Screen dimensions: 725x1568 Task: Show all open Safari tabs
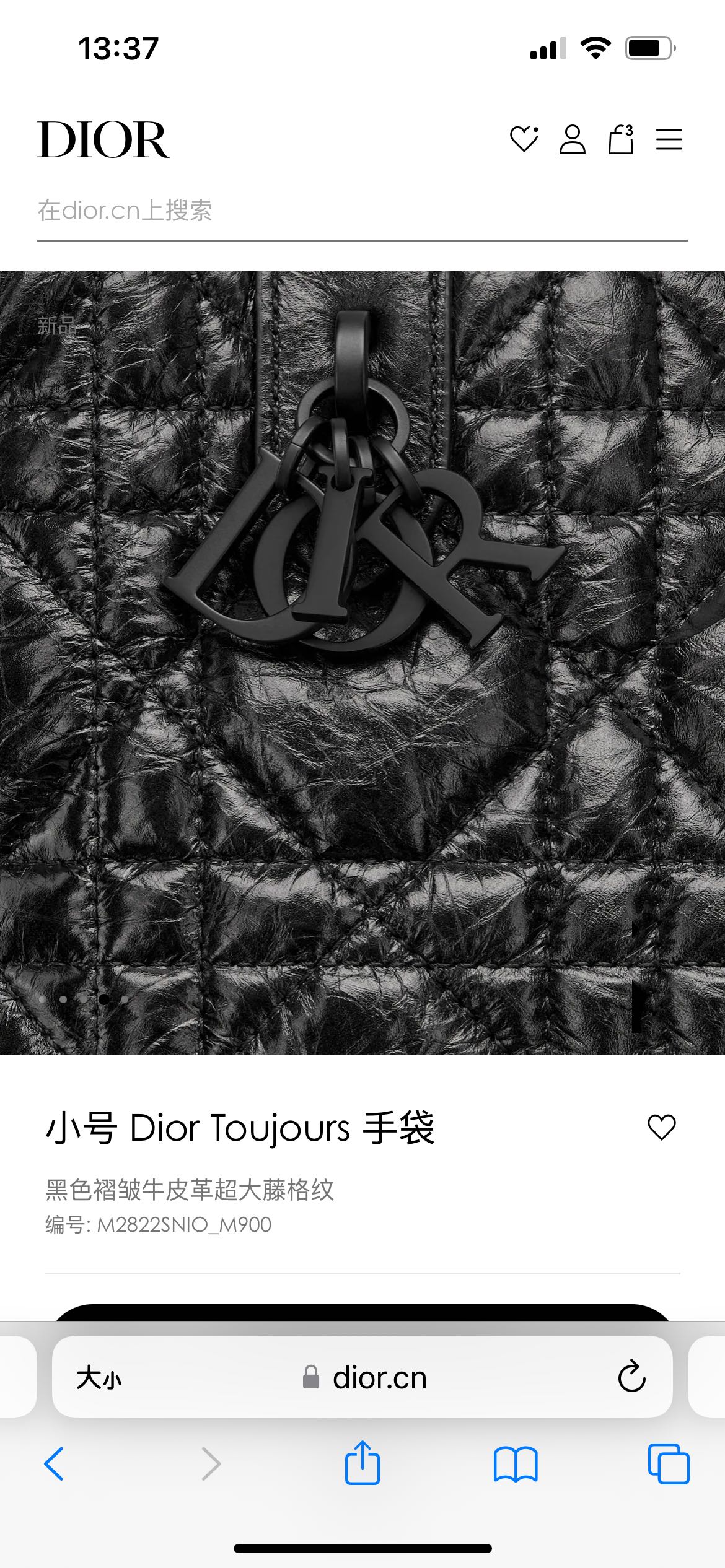coord(668,1464)
